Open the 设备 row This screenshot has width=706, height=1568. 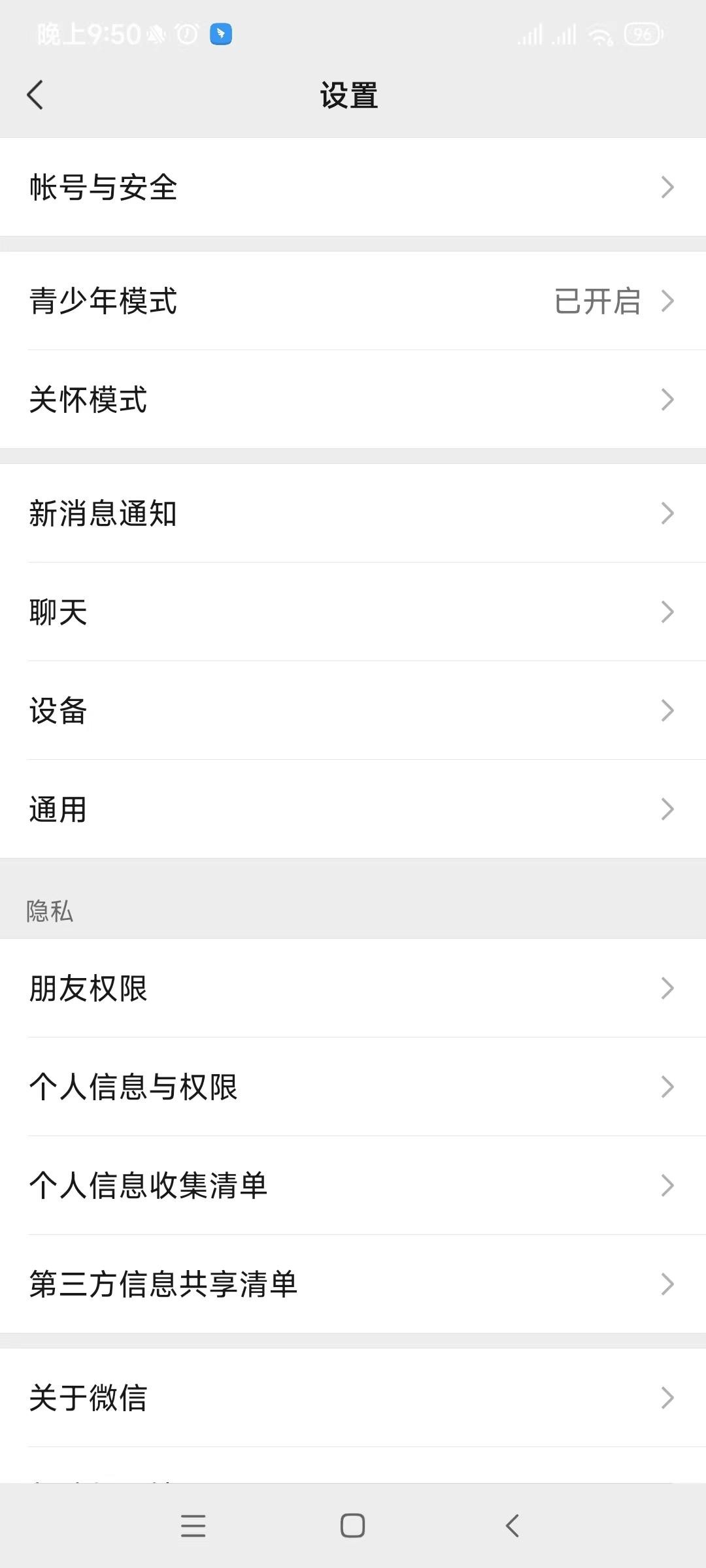coord(353,711)
